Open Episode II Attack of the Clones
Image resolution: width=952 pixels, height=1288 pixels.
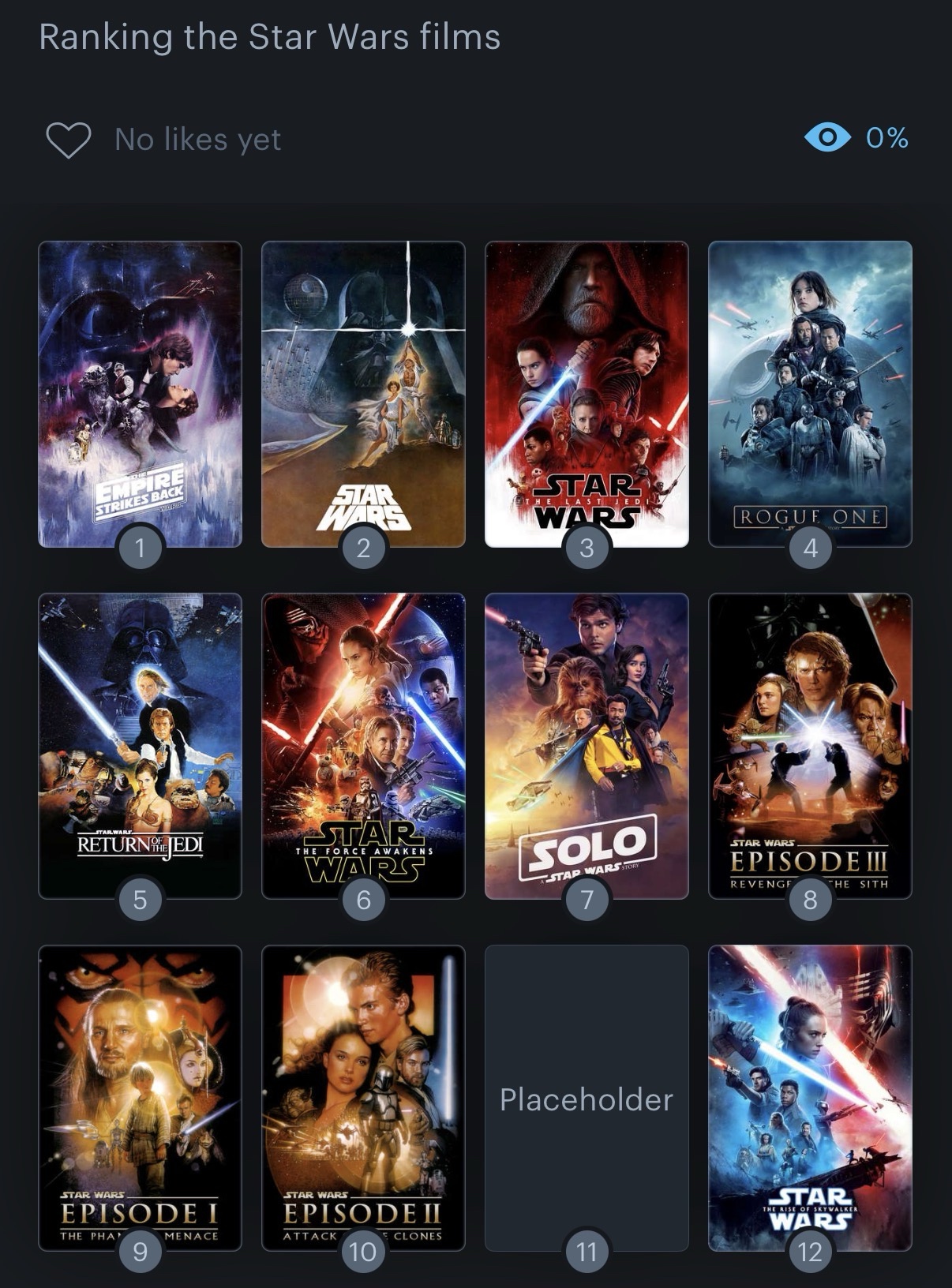point(363,1097)
